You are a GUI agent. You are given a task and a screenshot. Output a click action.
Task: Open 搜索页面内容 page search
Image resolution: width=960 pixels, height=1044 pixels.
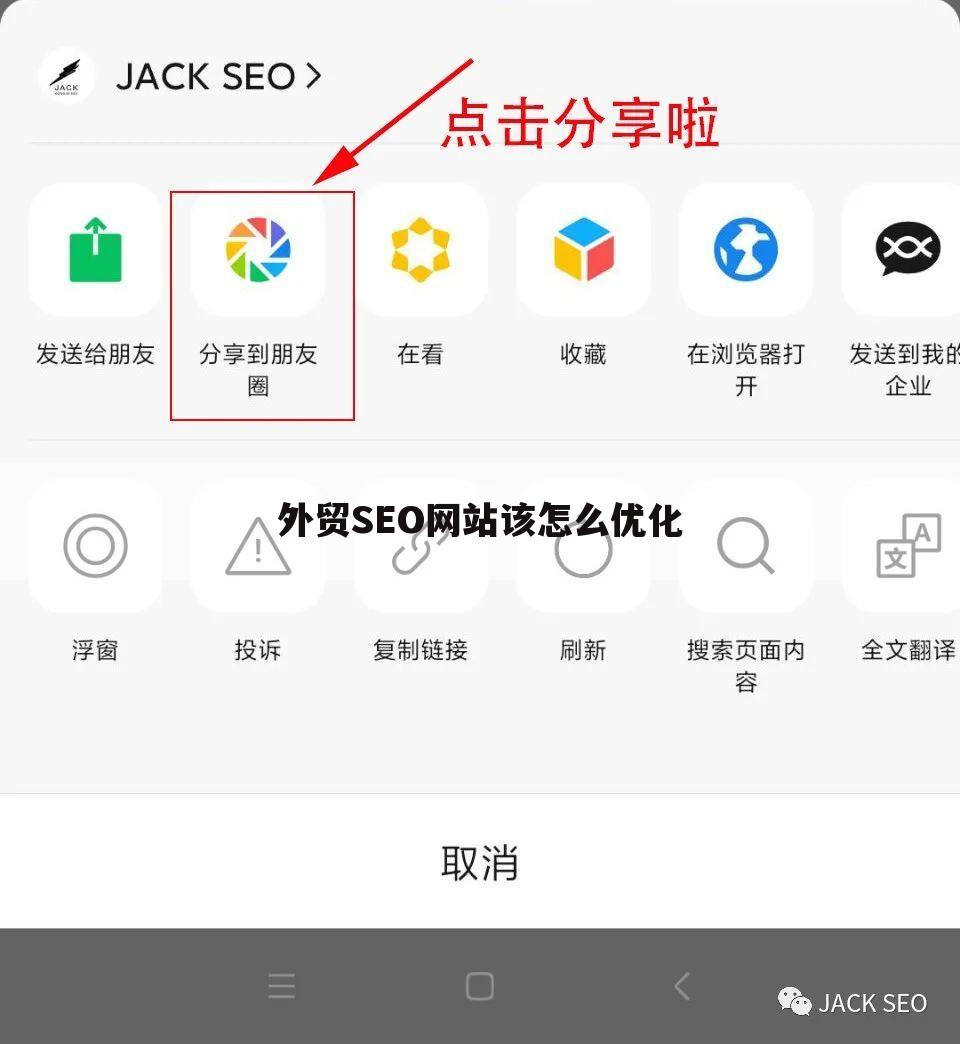click(745, 547)
